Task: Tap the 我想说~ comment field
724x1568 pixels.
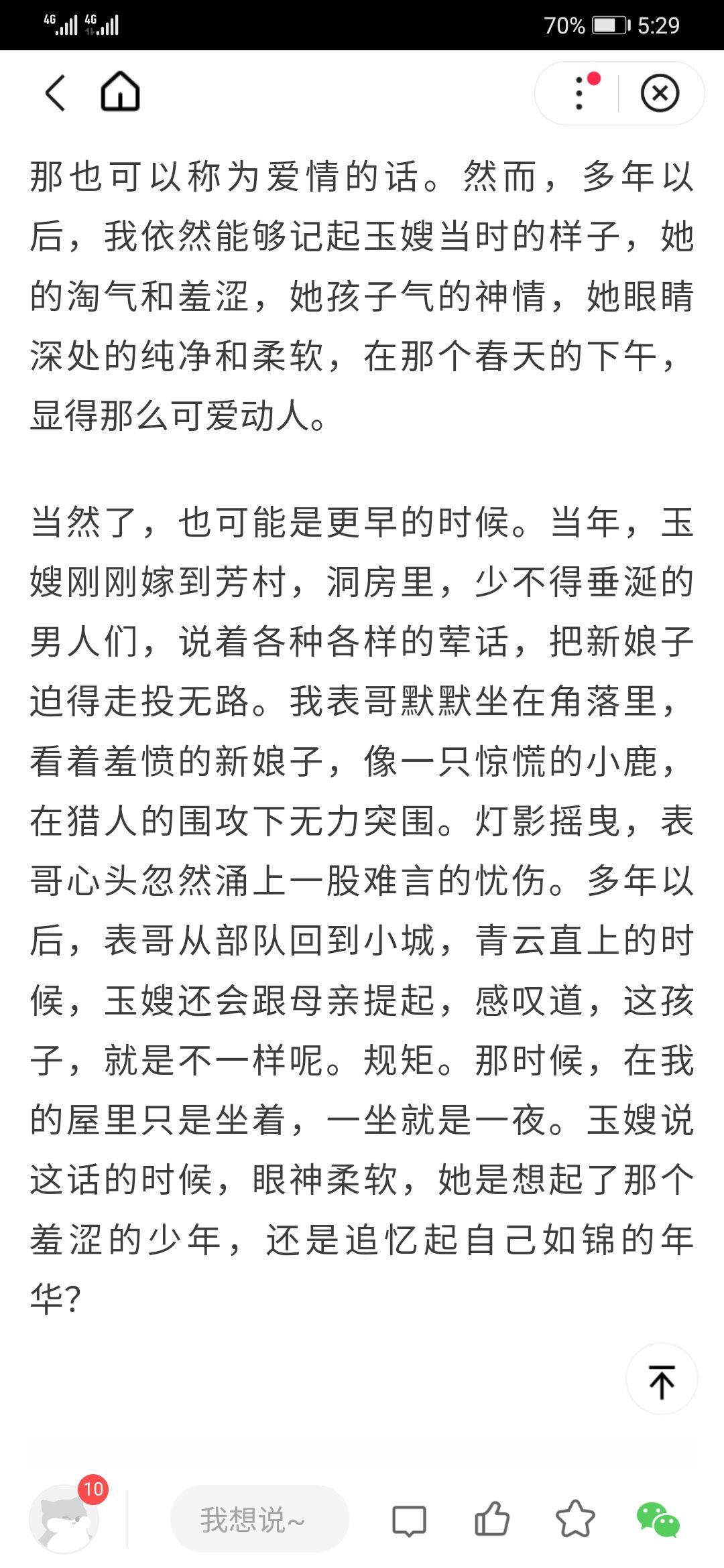Action: [x=259, y=1518]
